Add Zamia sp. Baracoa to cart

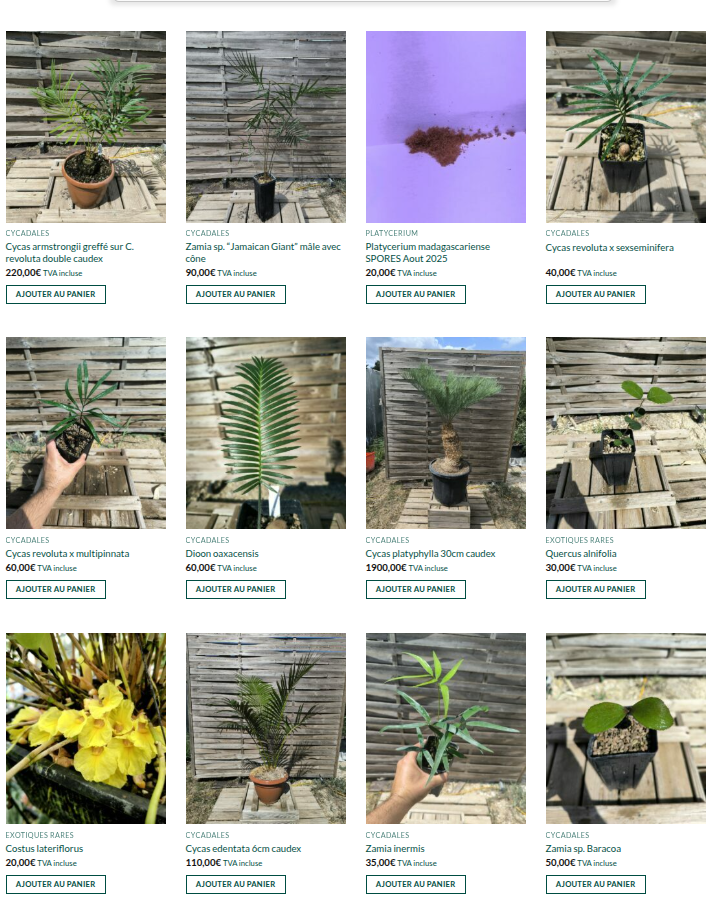596,884
